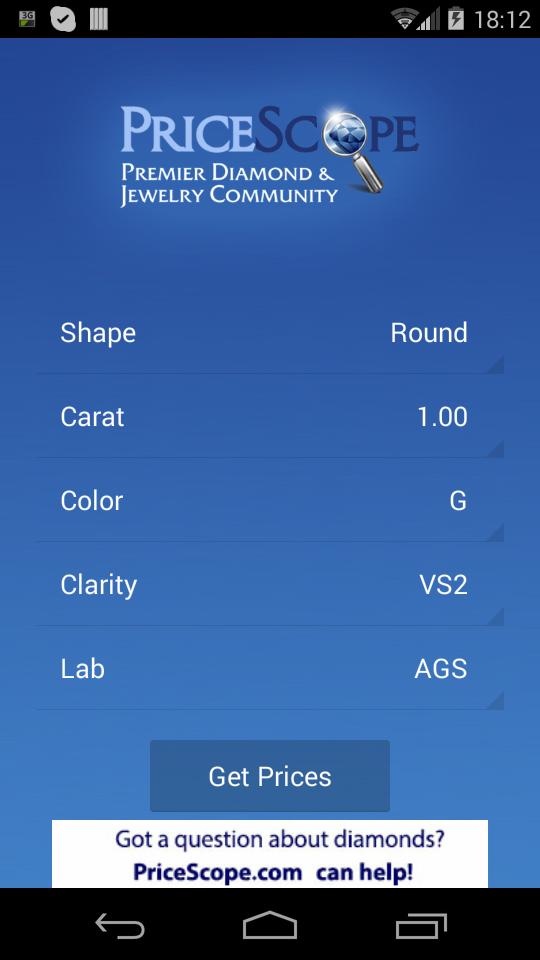Open the Shape dropdown showing Round
Viewport: 540px width, 960px height.
click(270, 332)
